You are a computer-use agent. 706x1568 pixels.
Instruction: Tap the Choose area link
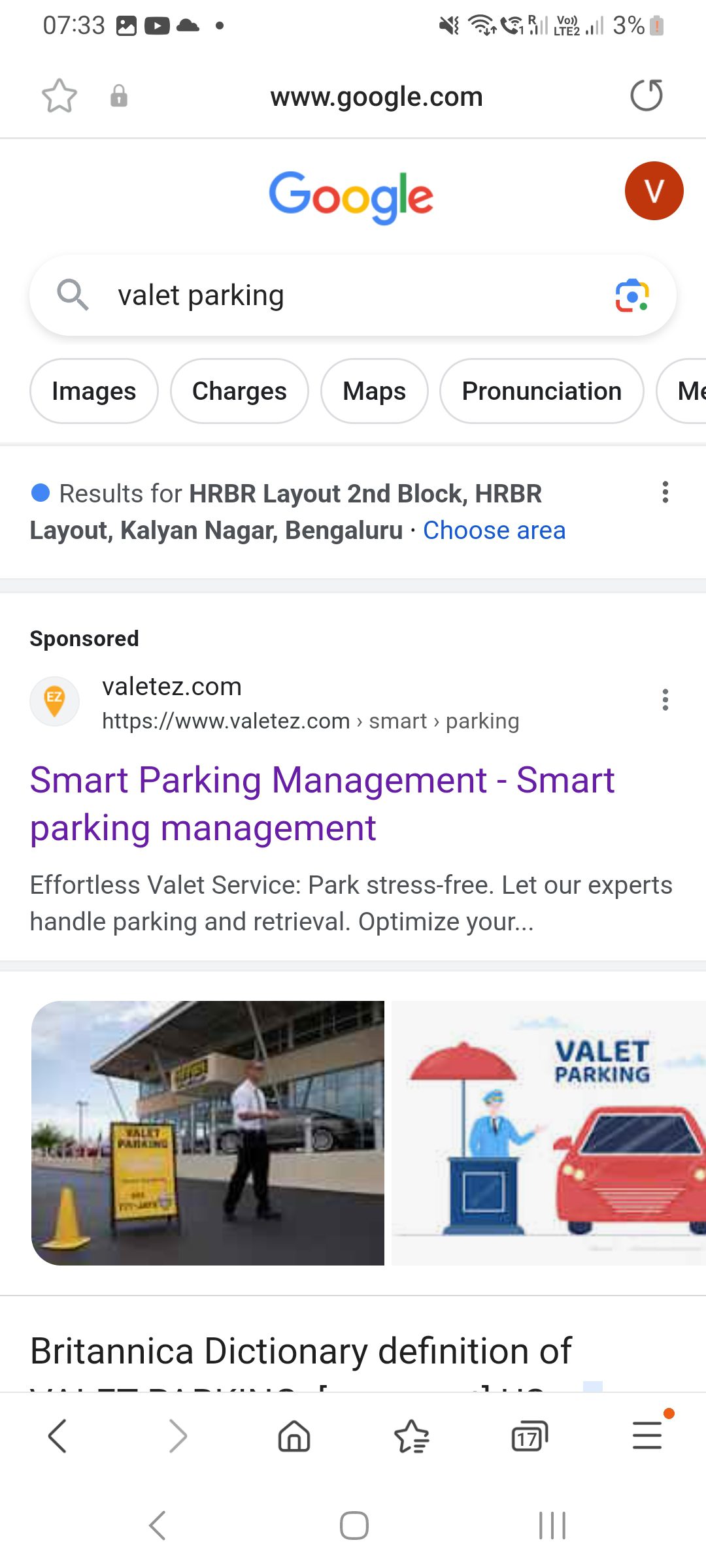point(494,531)
